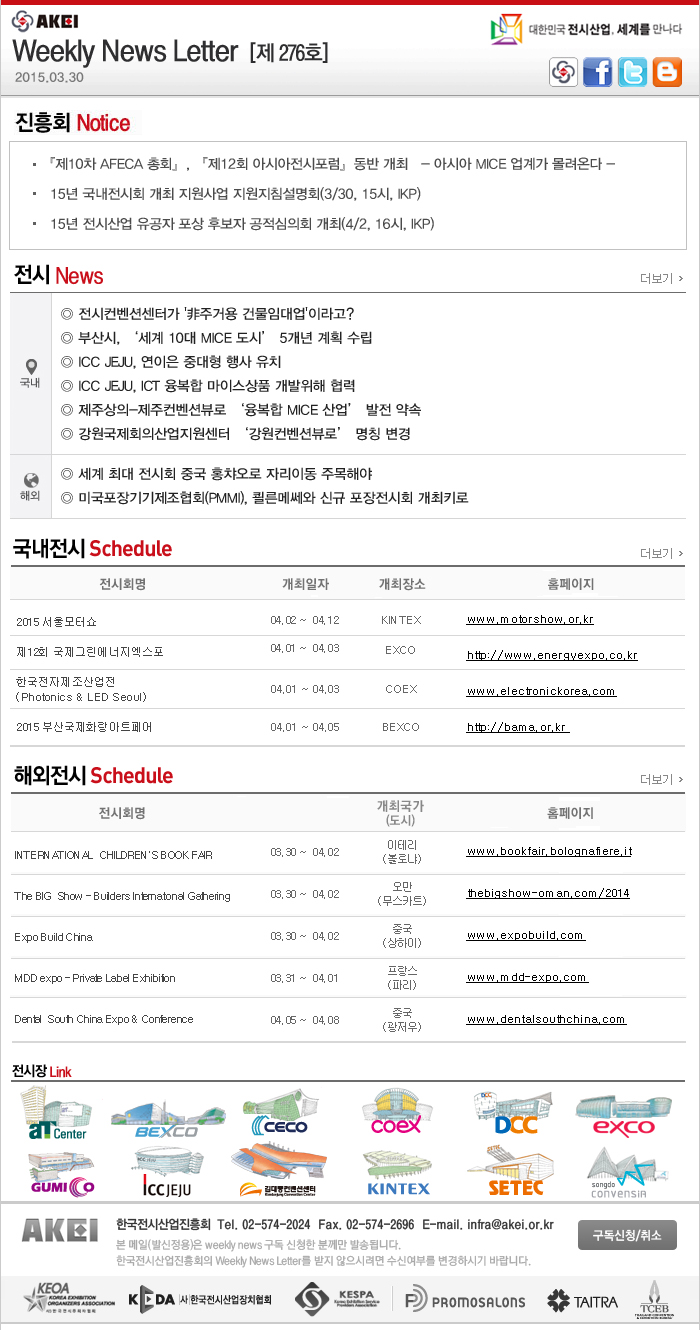Visit www.dentalsouthchina.com link
700x1330 pixels.
coord(546,1020)
